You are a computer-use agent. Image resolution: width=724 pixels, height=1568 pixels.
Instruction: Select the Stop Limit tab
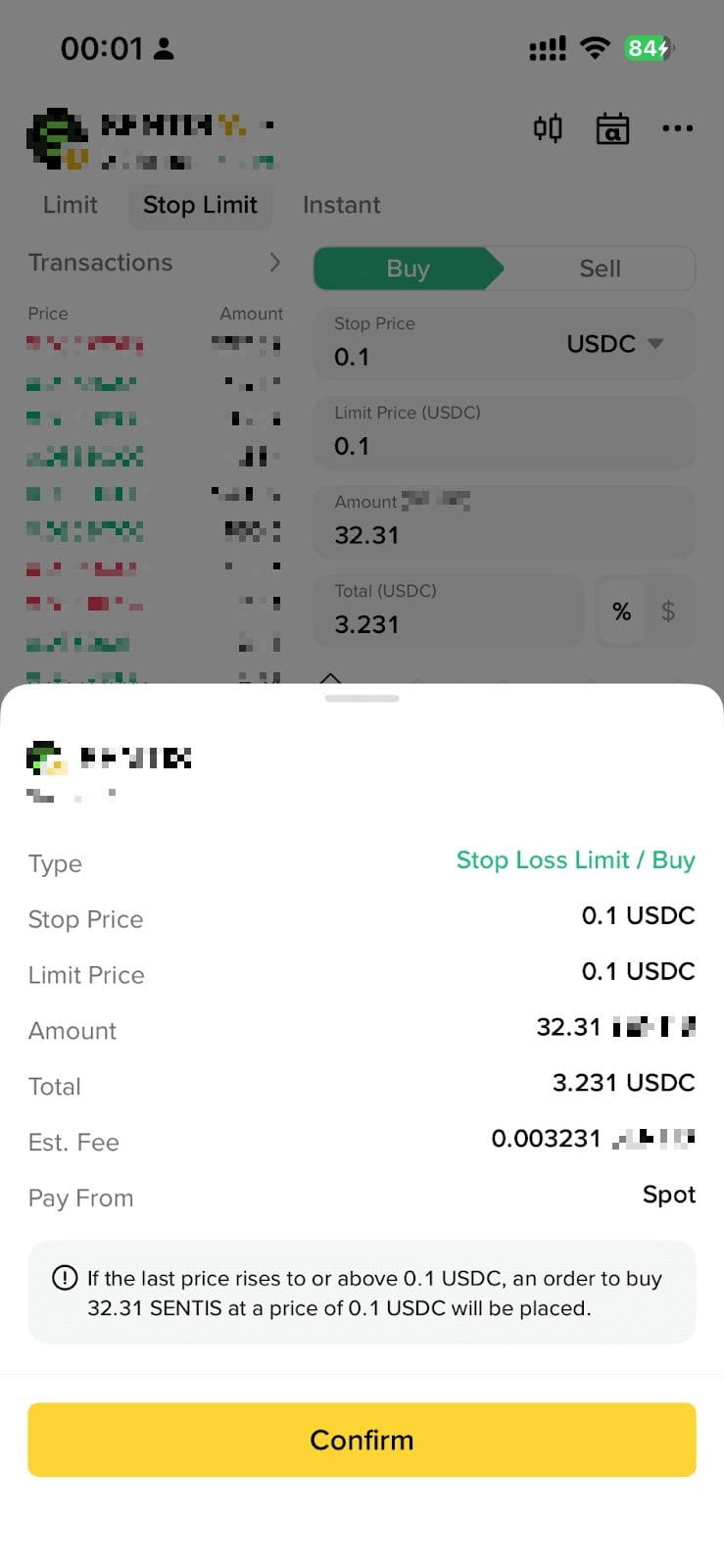(200, 205)
